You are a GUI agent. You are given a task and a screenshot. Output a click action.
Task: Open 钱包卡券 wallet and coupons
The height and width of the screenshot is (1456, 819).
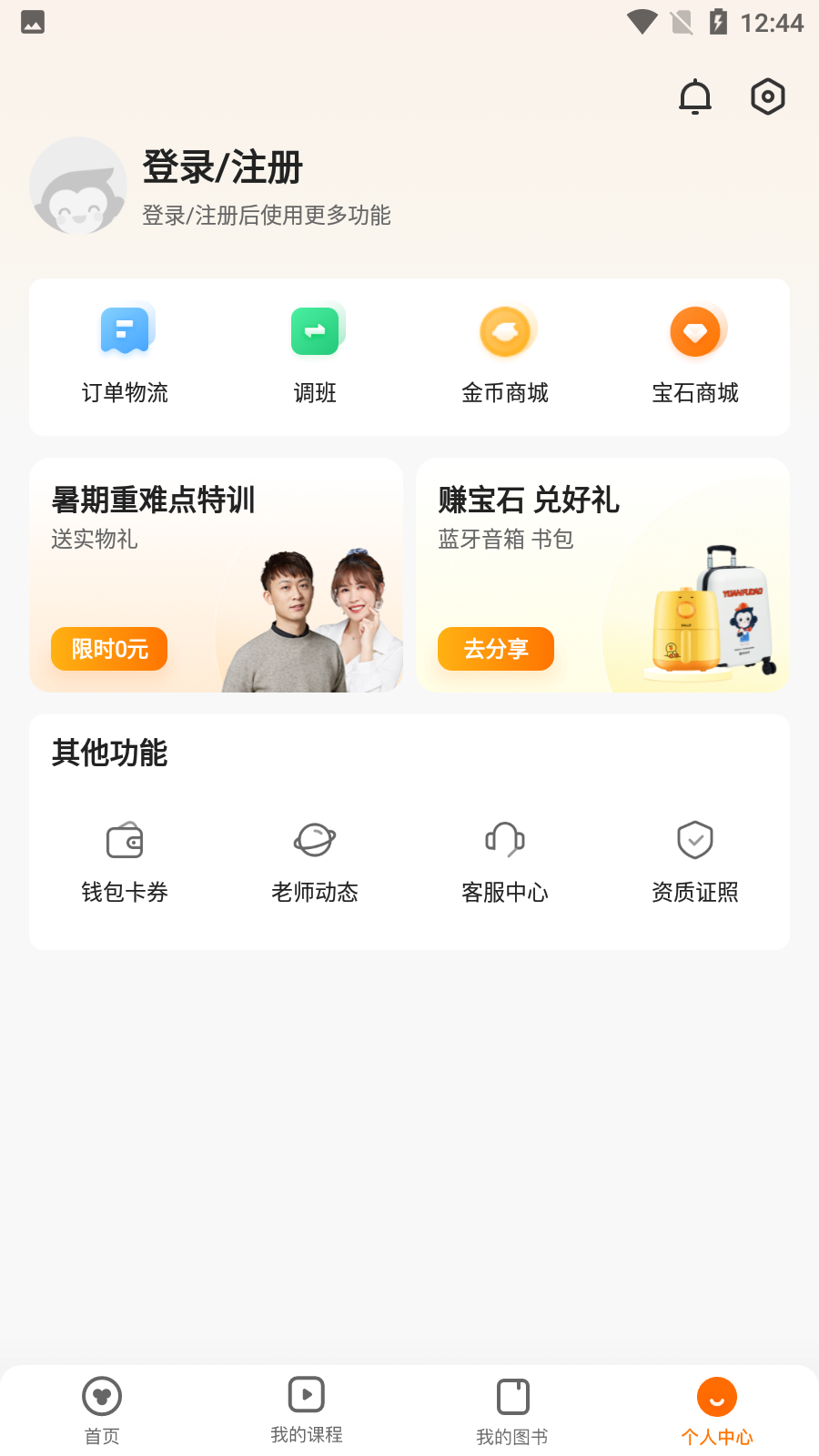[125, 860]
